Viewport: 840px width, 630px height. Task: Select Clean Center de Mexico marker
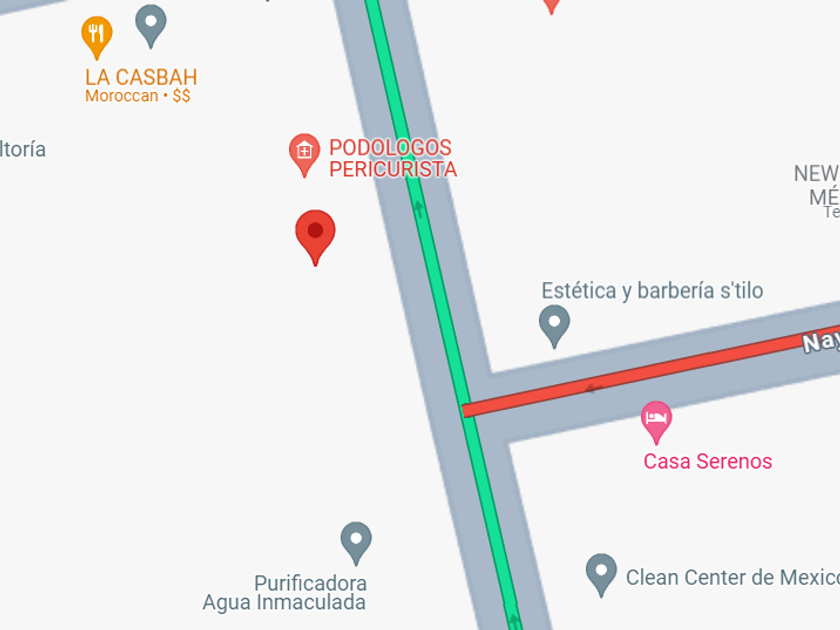pyautogui.click(x=601, y=574)
